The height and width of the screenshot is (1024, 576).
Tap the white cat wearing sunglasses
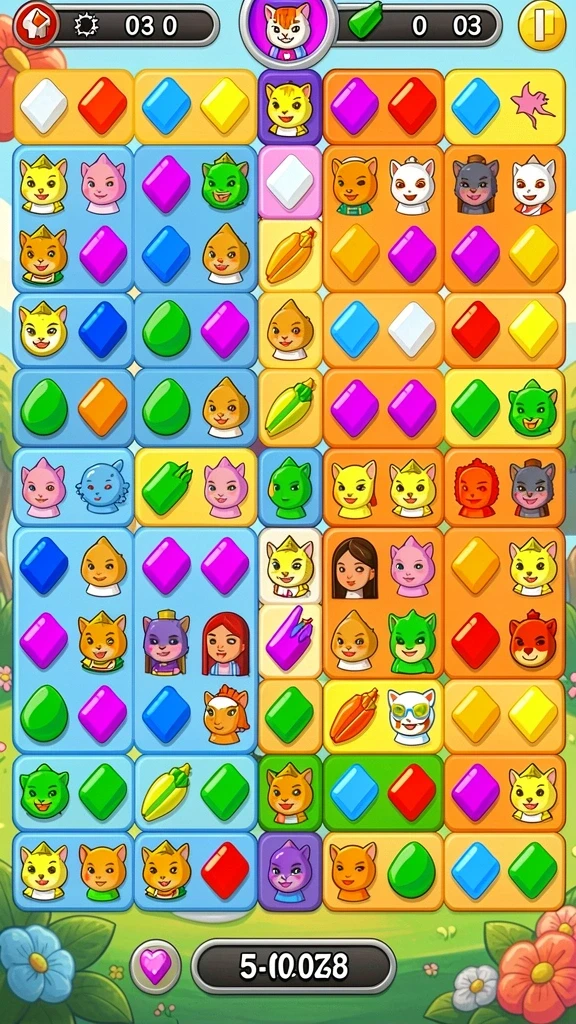[x=411, y=716]
